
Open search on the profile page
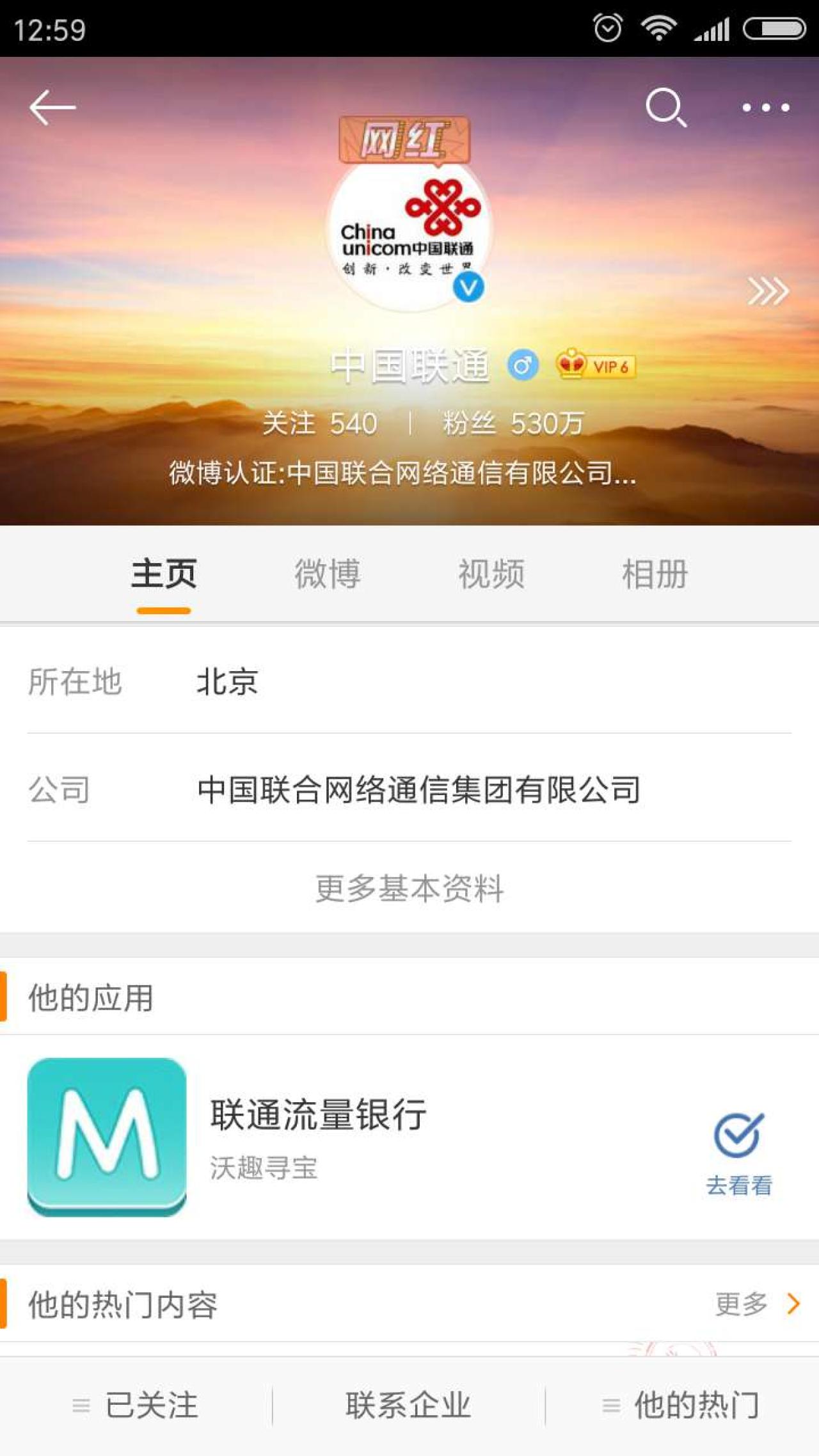665,107
